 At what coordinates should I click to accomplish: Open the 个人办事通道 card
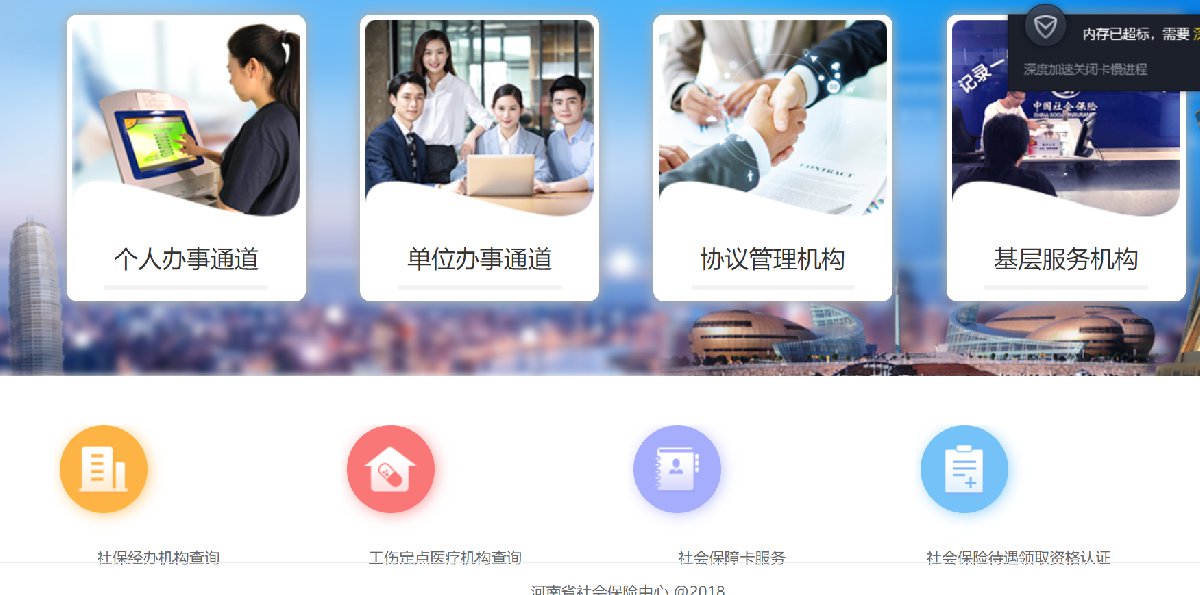(x=186, y=158)
